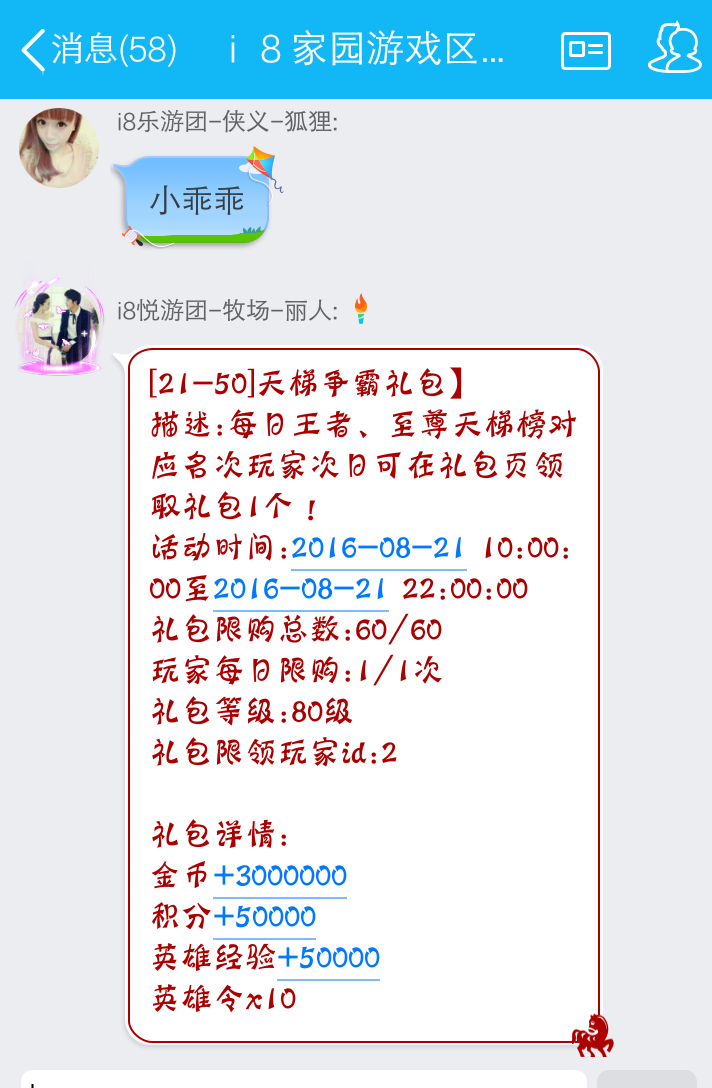The width and height of the screenshot is (712, 1088).
Task: Open the group members icon
Action: click(675, 48)
